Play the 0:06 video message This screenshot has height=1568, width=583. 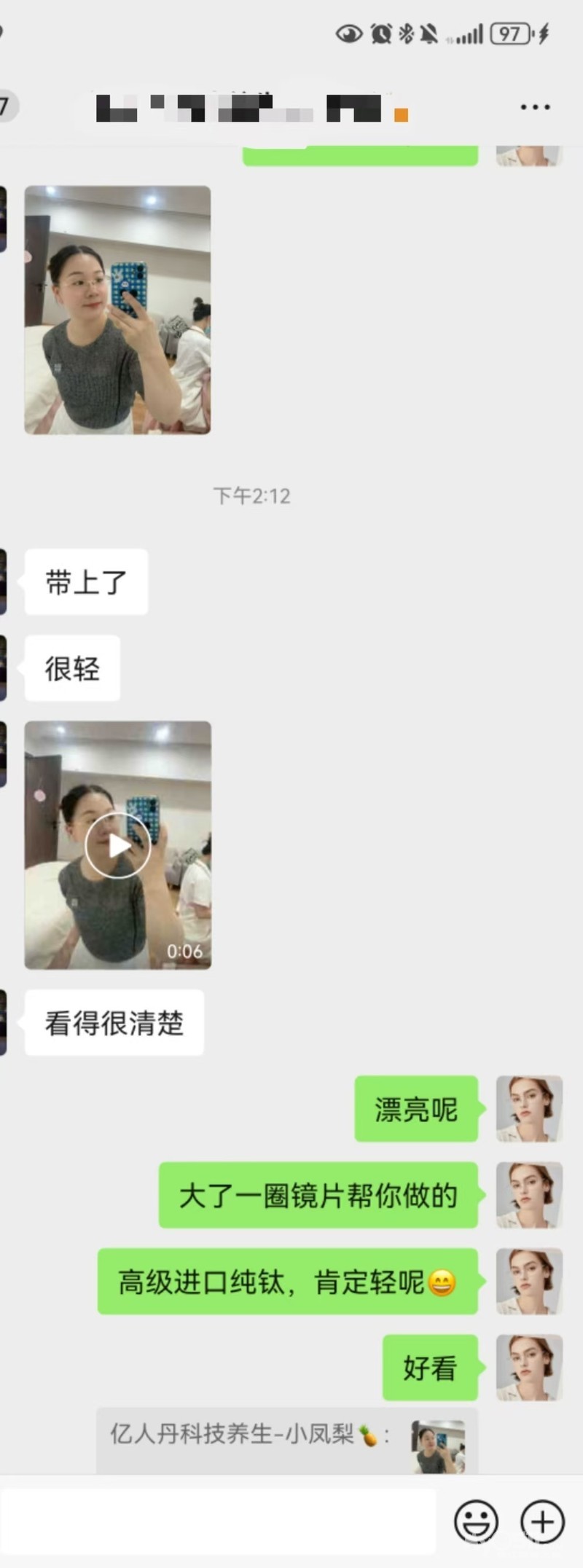pyautogui.click(x=117, y=845)
